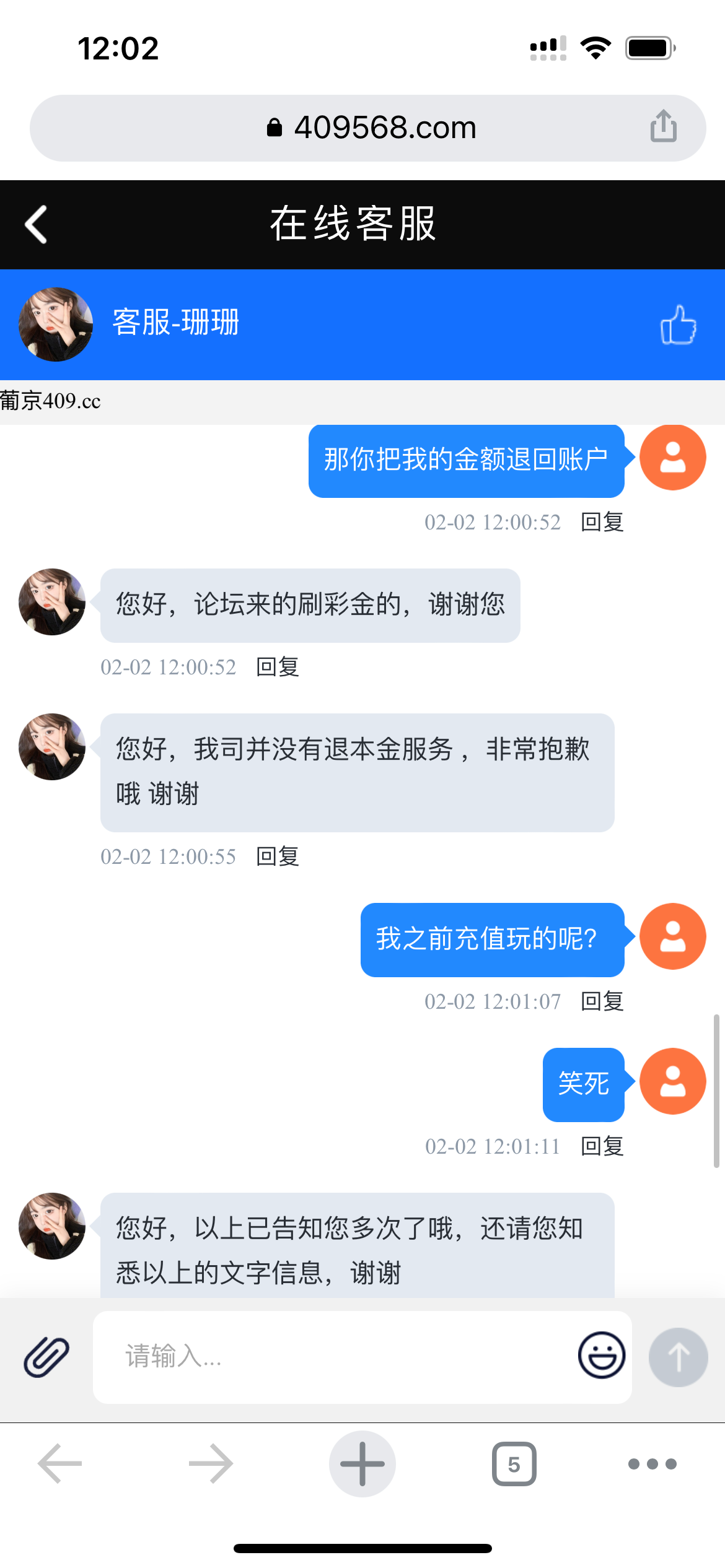Screen dimensions: 725x1568
Task: View the 5 open browser tabs
Action: [514, 1464]
